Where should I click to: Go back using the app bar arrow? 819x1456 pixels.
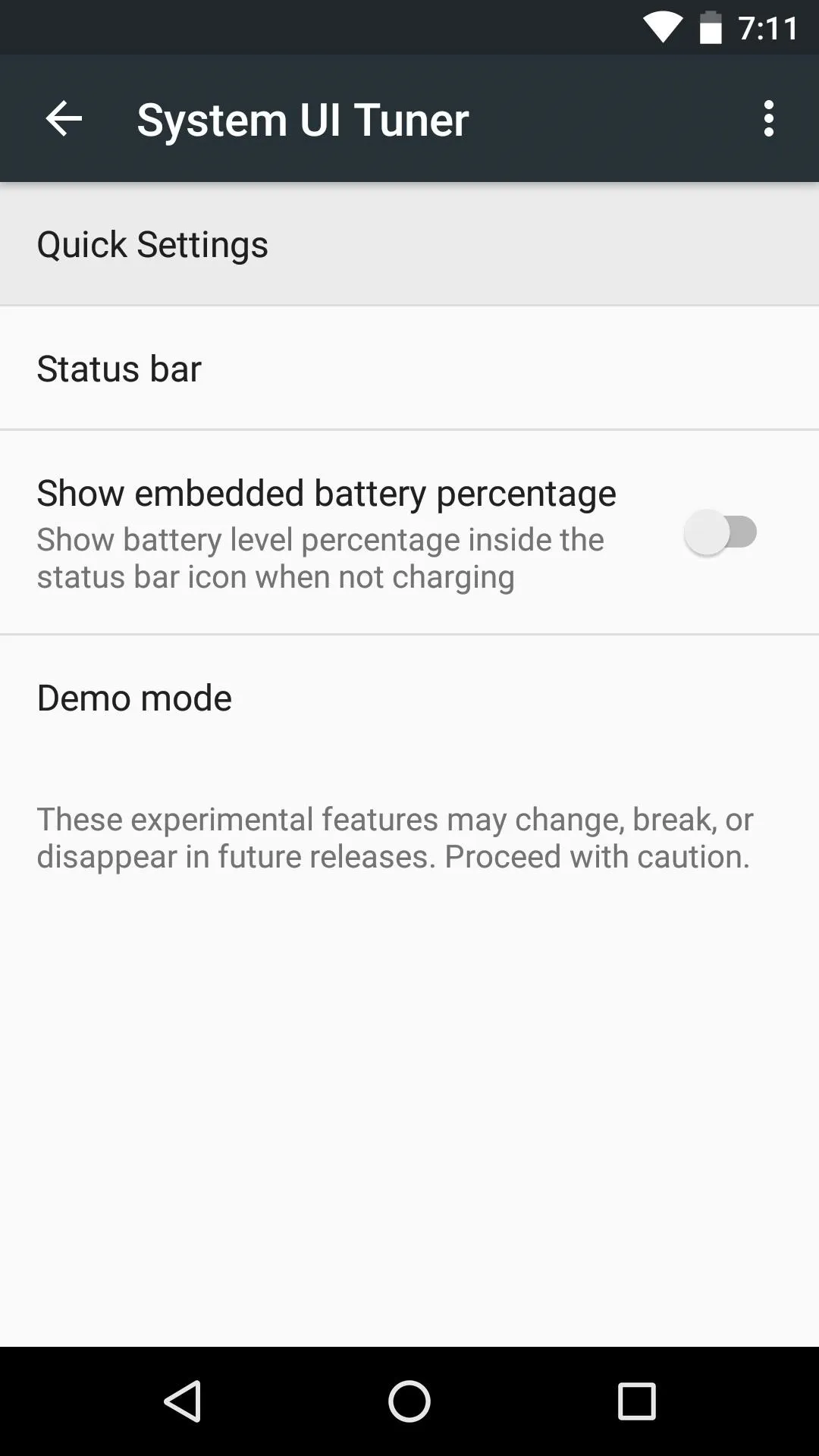click(x=64, y=119)
